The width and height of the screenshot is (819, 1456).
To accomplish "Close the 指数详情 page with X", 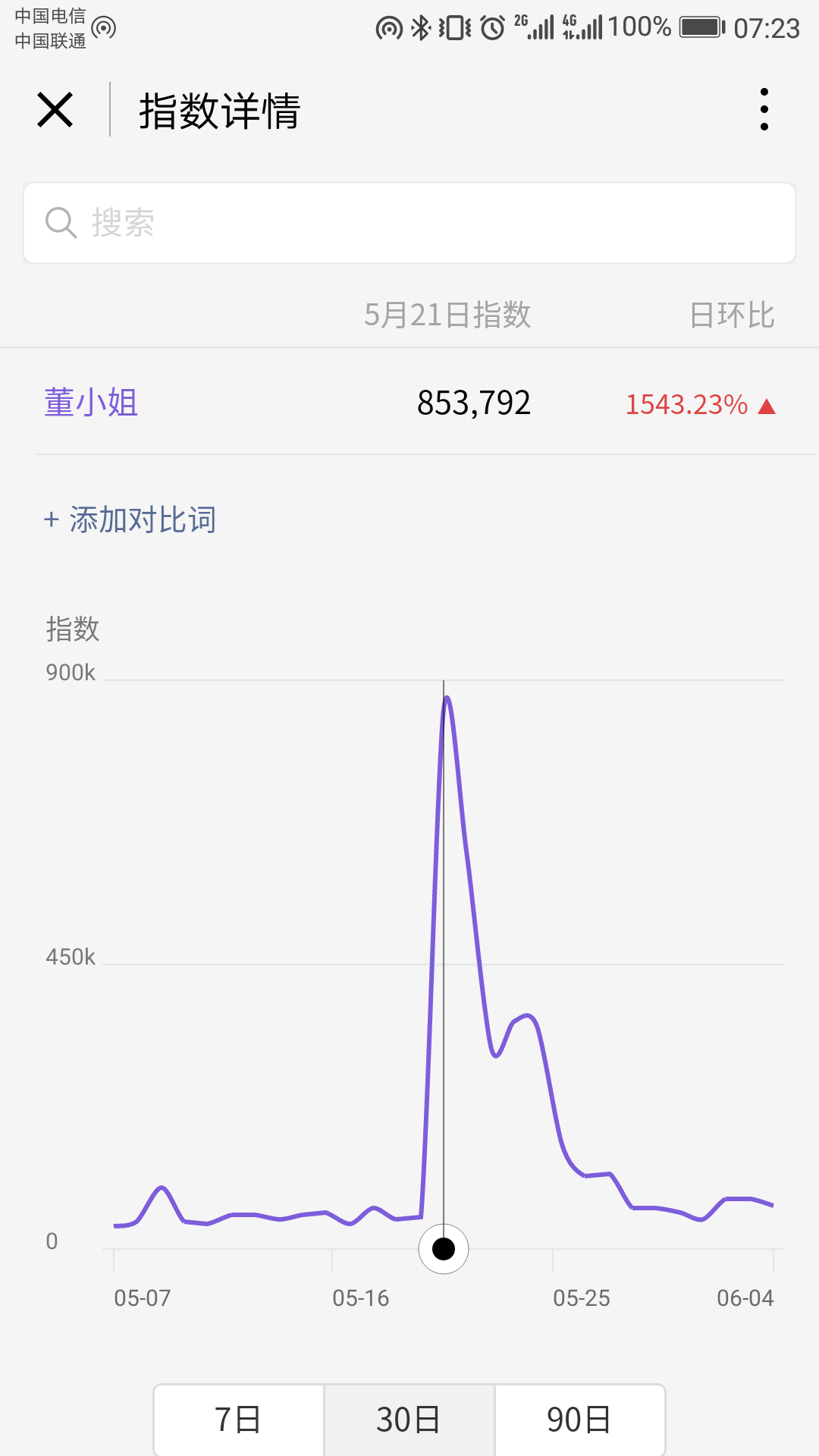I will [x=55, y=109].
